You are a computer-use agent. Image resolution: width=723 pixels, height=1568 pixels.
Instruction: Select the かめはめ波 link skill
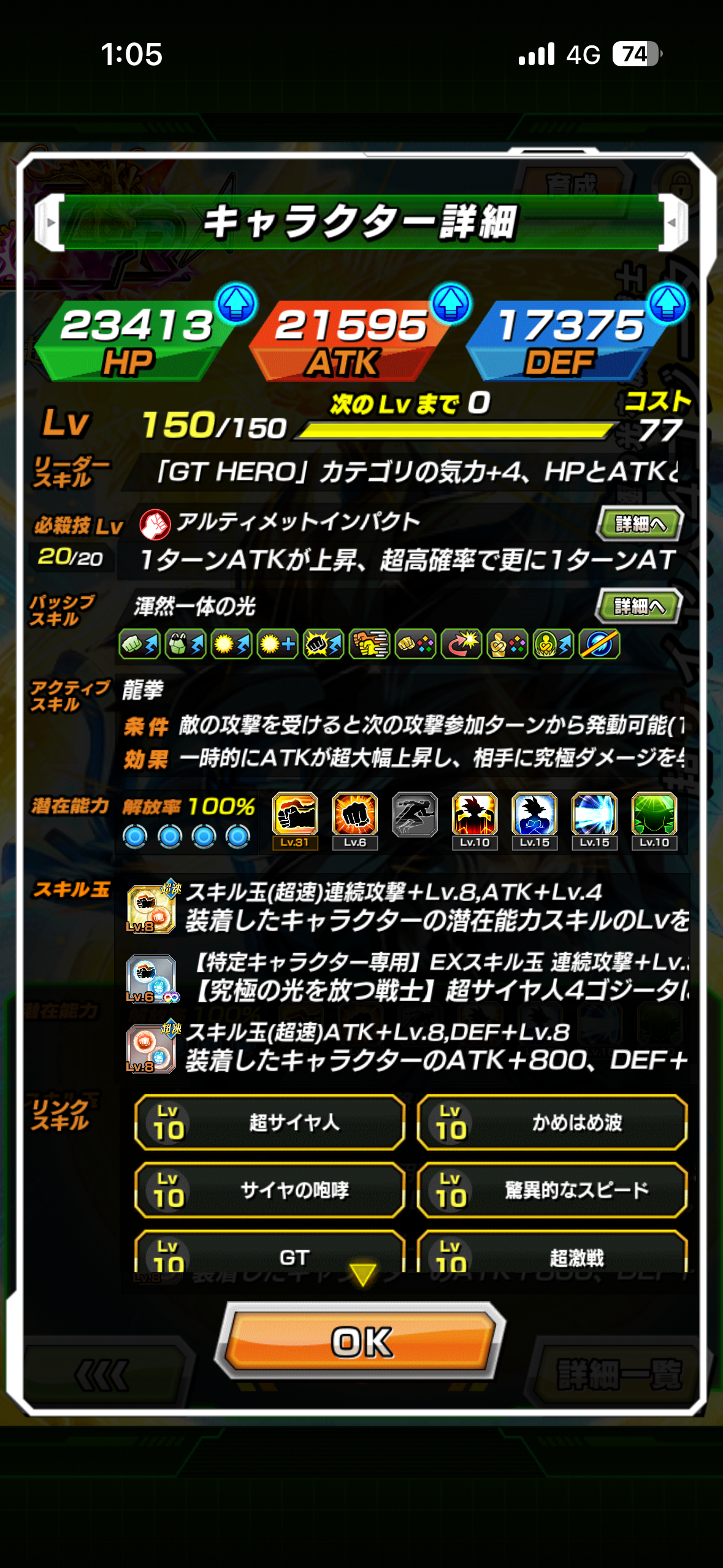coord(551,1123)
